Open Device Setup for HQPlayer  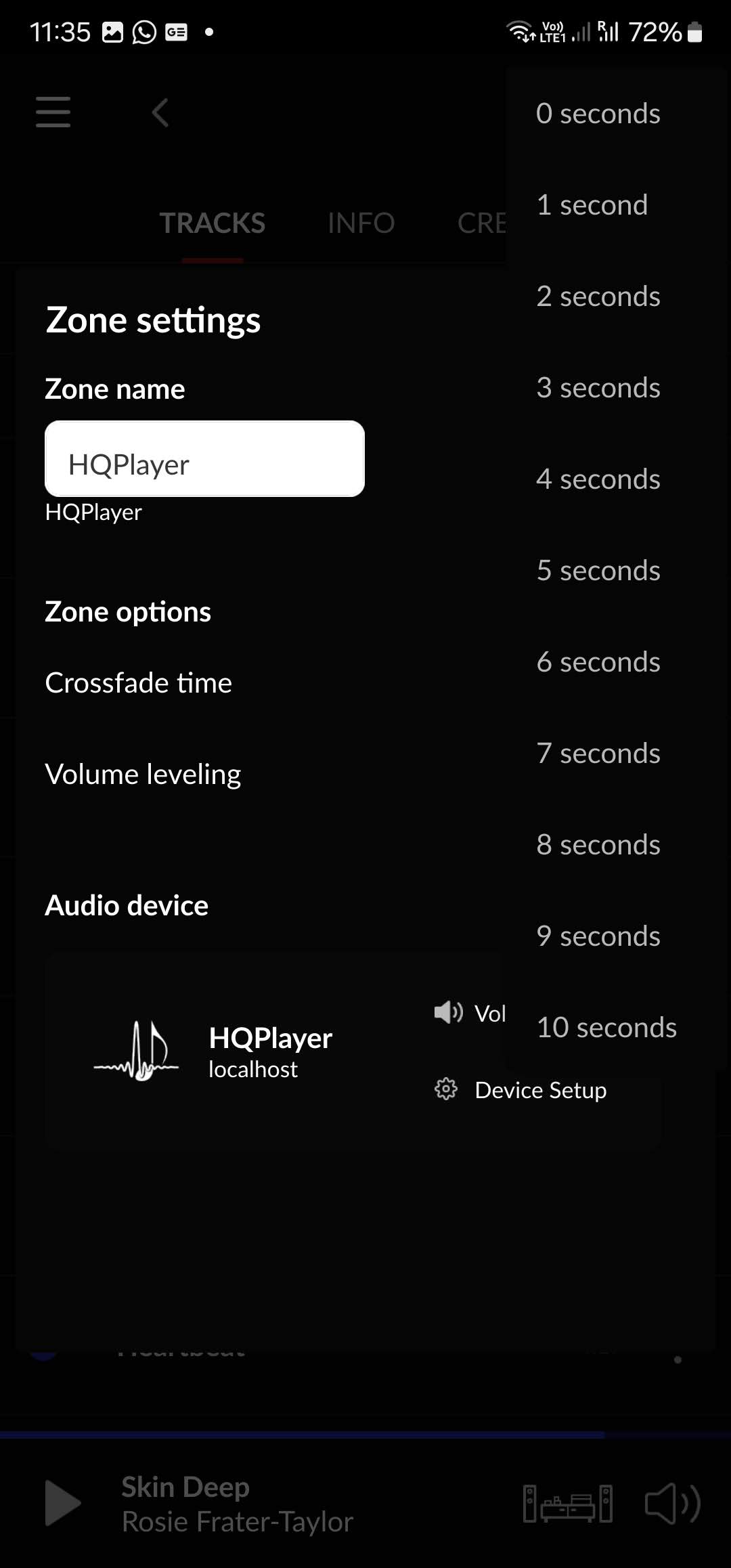(x=520, y=1090)
